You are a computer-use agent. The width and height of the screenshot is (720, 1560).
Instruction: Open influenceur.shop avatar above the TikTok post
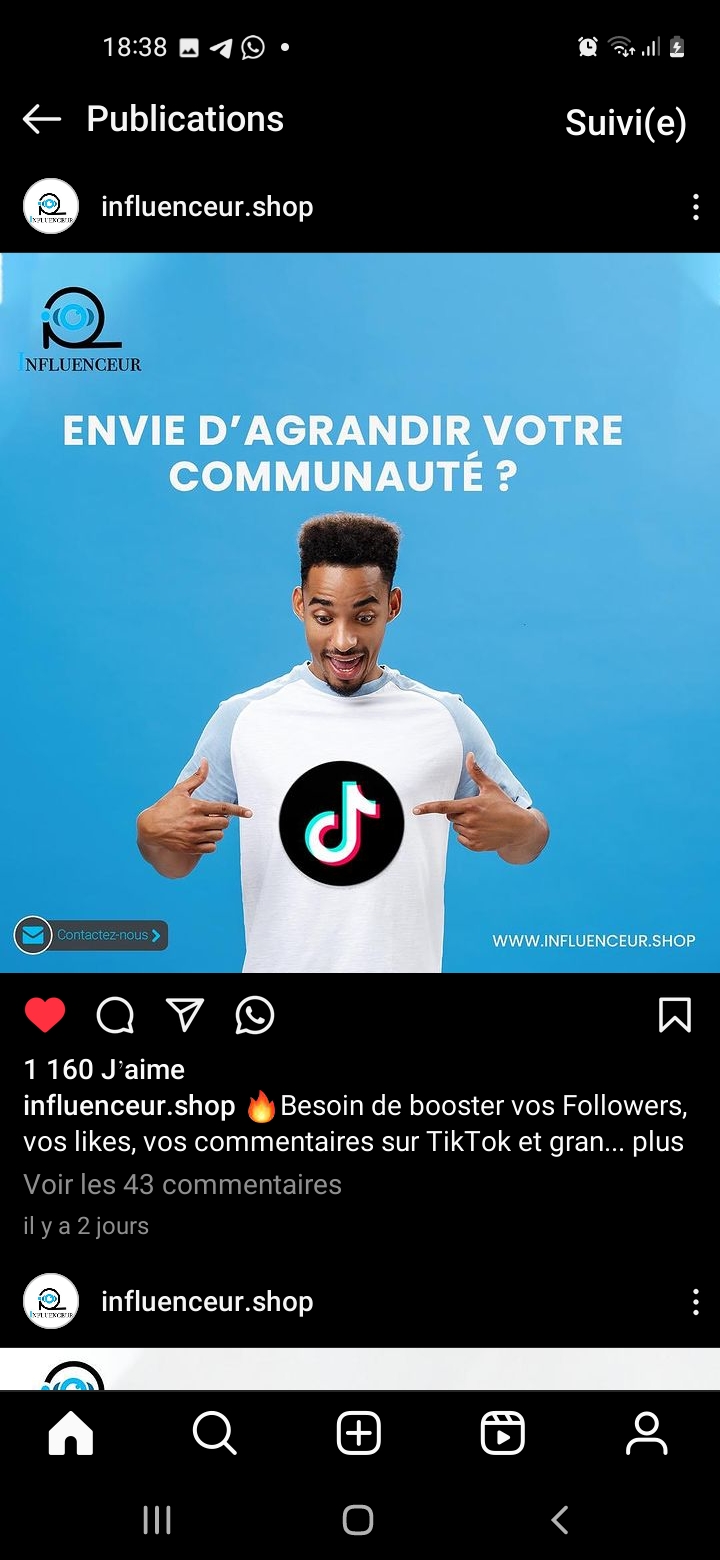pyautogui.click(x=51, y=207)
